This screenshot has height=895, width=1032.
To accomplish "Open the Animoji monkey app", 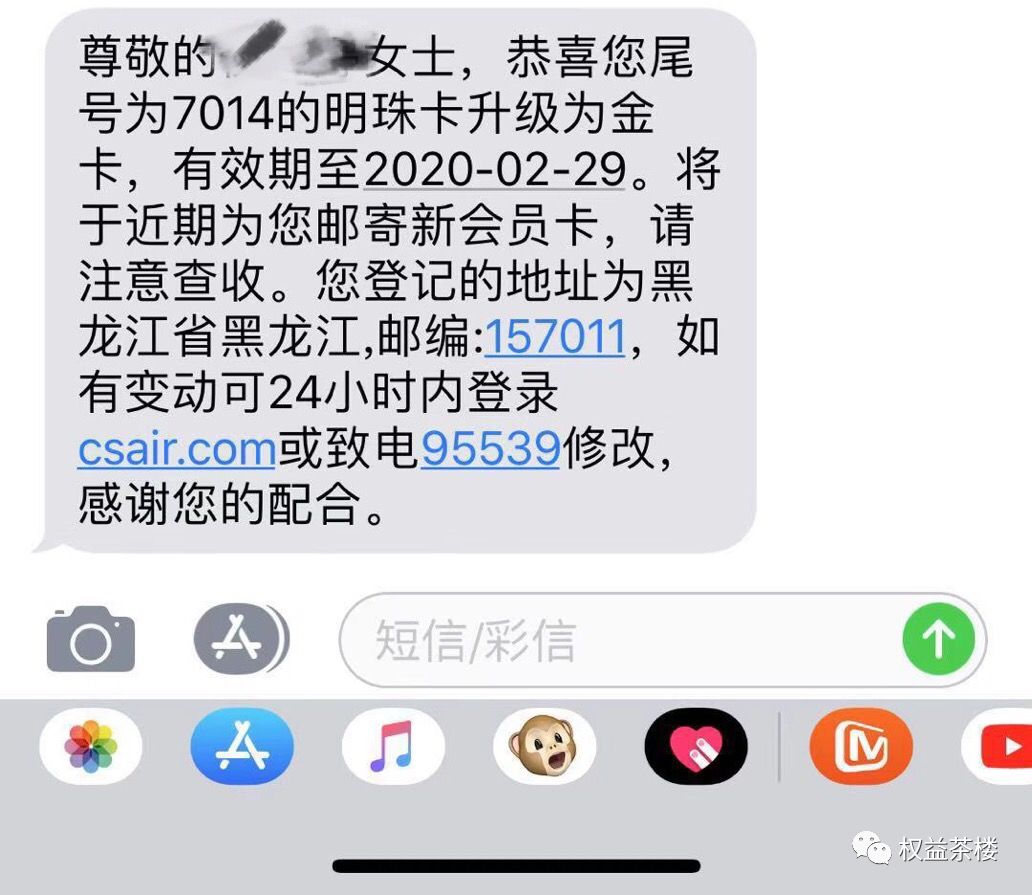I will (544, 746).
